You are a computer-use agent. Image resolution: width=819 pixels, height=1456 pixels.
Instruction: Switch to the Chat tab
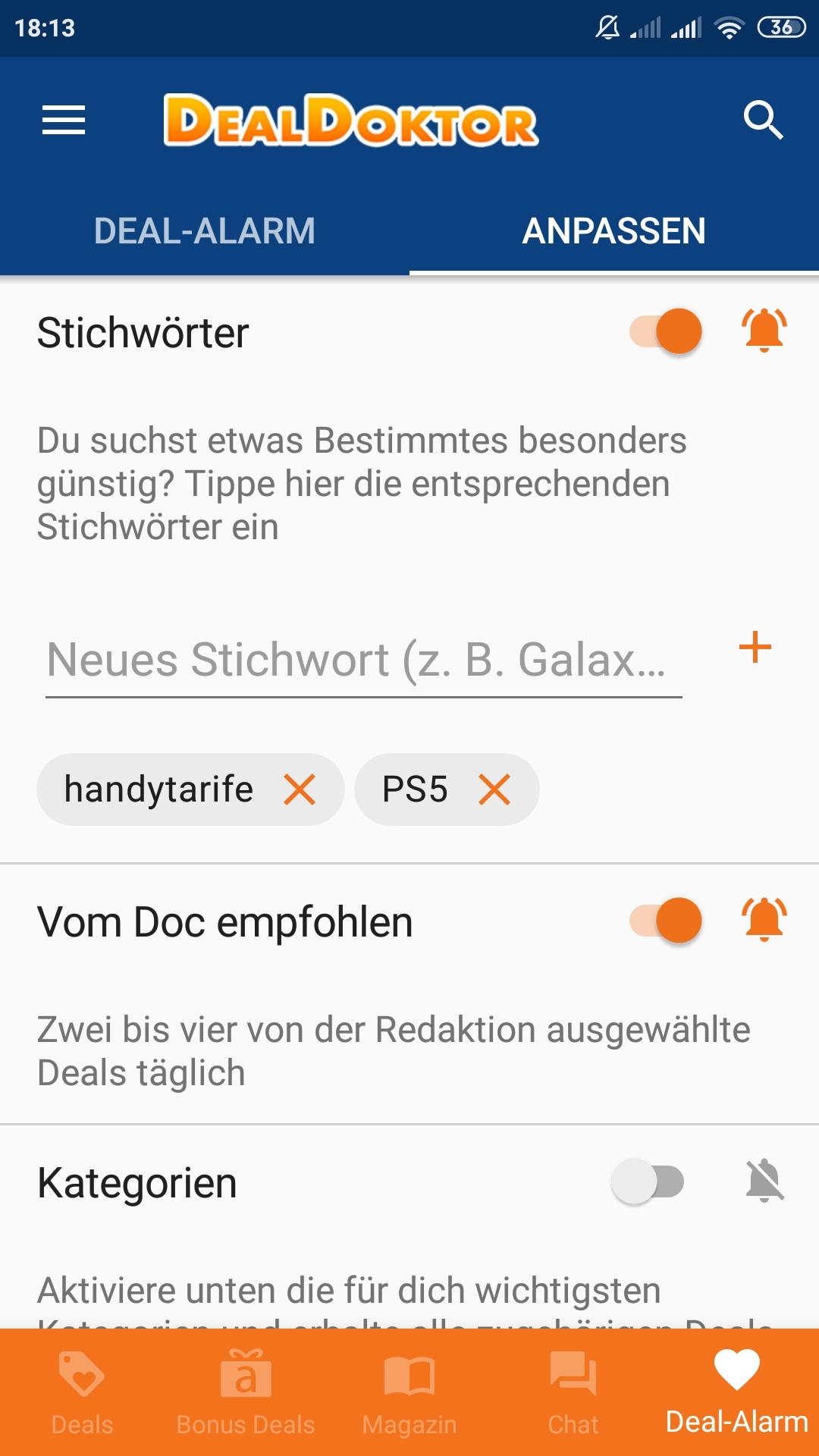pos(573,1394)
